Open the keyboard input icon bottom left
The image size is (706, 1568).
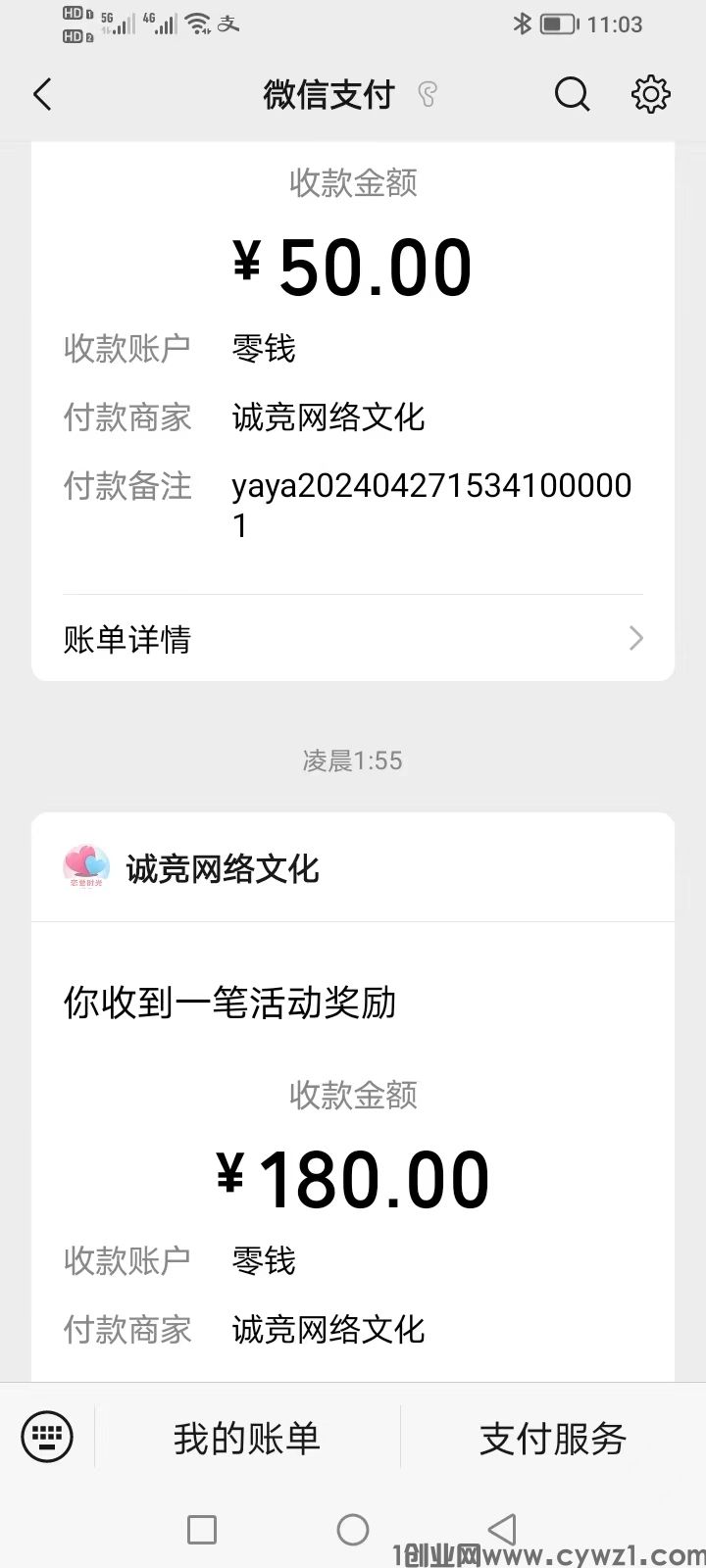pos(46,1436)
